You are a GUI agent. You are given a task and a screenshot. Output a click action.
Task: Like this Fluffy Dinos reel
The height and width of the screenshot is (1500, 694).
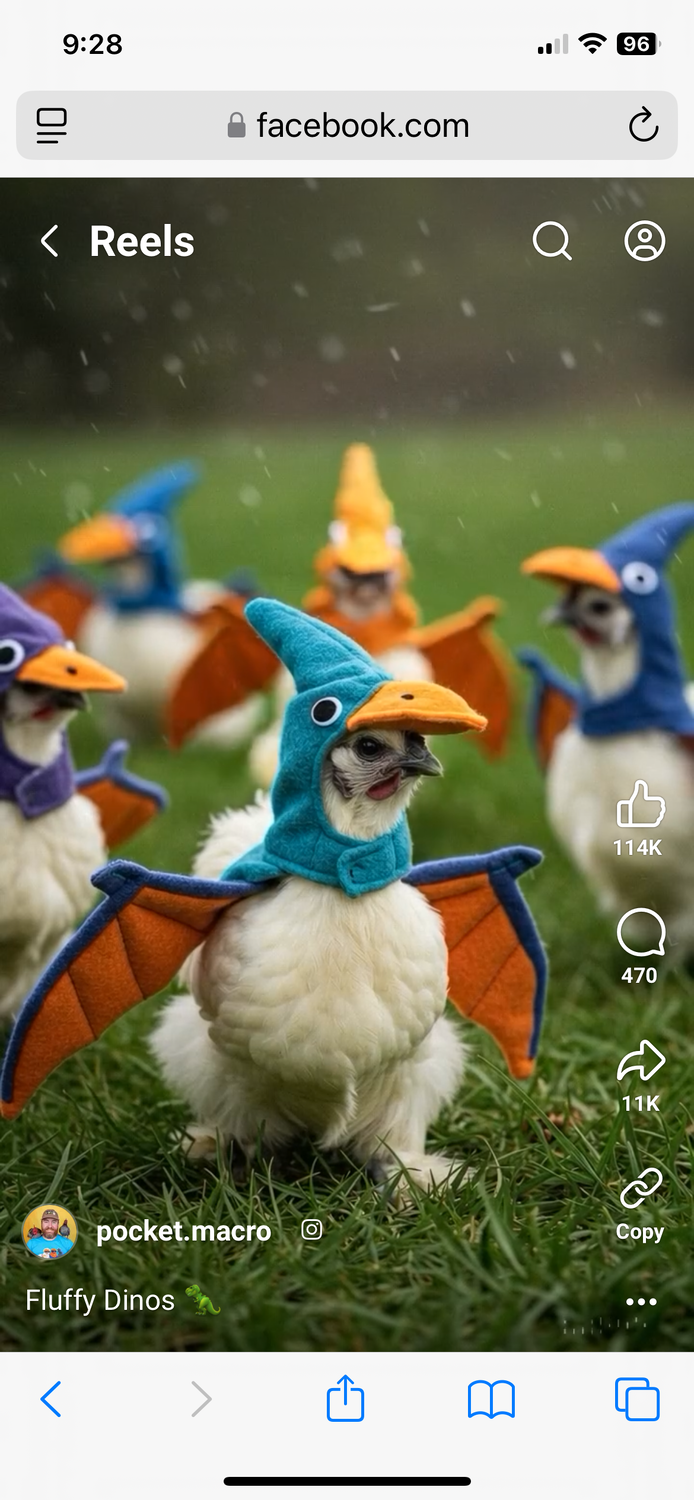[x=640, y=806]
